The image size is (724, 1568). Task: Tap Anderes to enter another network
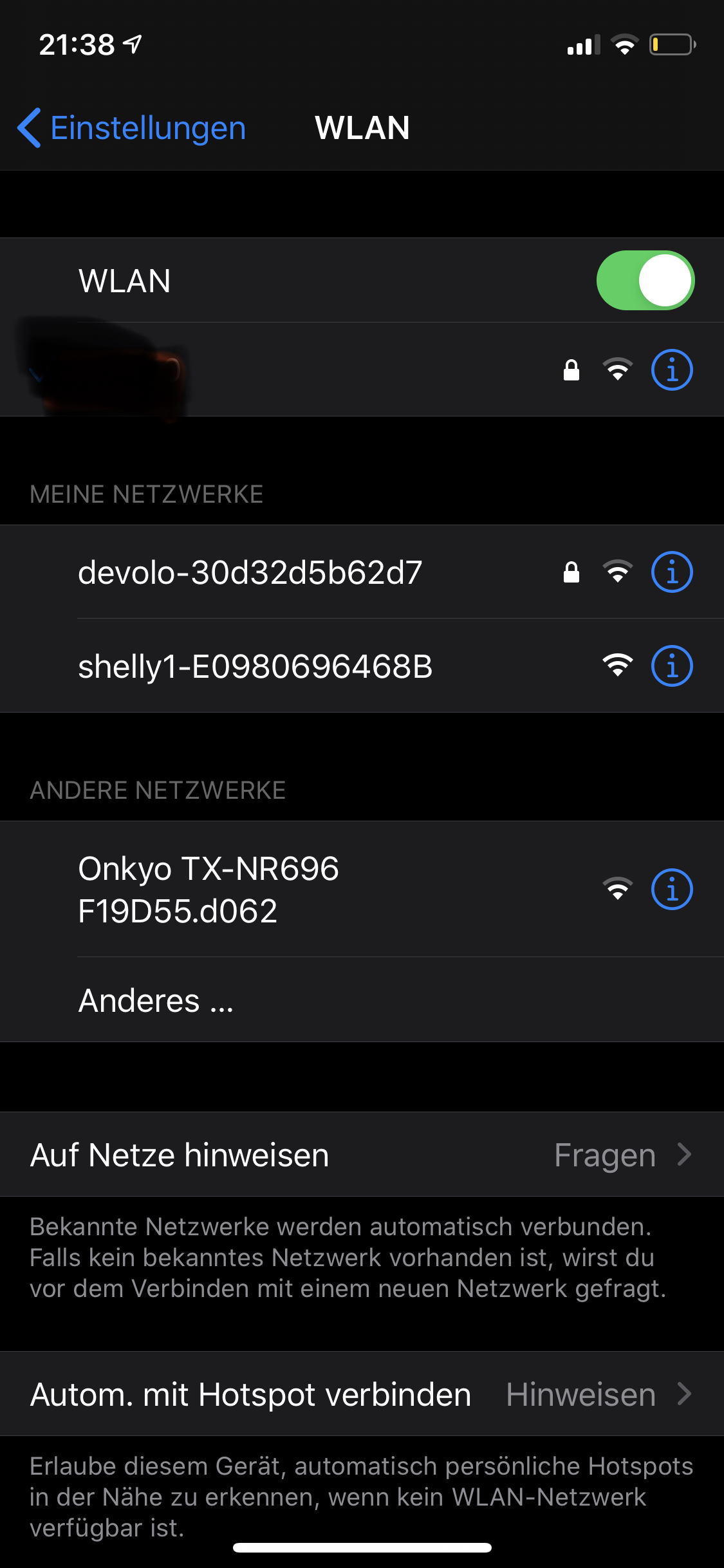156,1000
